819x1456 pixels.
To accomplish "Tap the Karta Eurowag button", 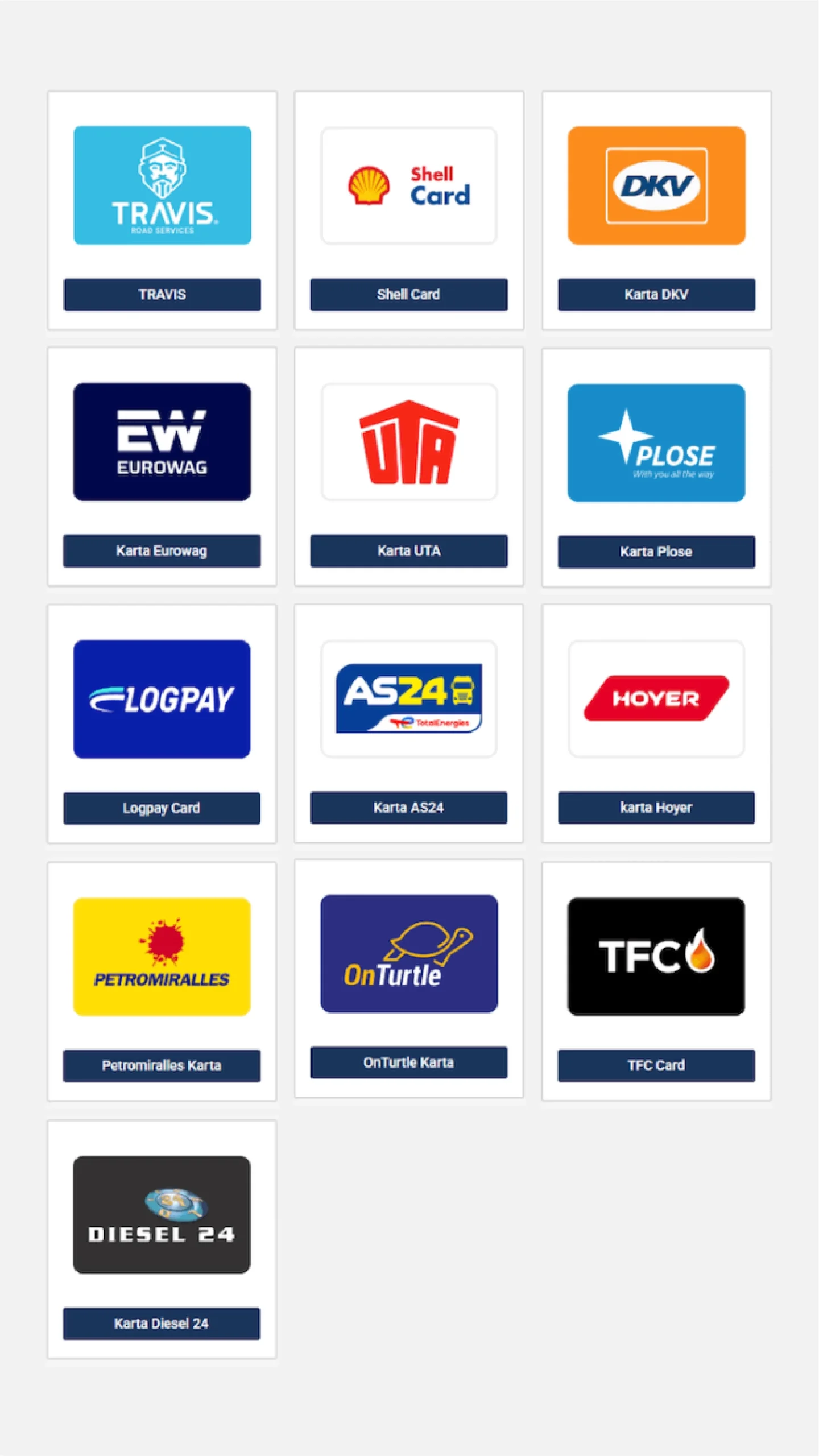I will pyautogui.click(x=162, y=551).
